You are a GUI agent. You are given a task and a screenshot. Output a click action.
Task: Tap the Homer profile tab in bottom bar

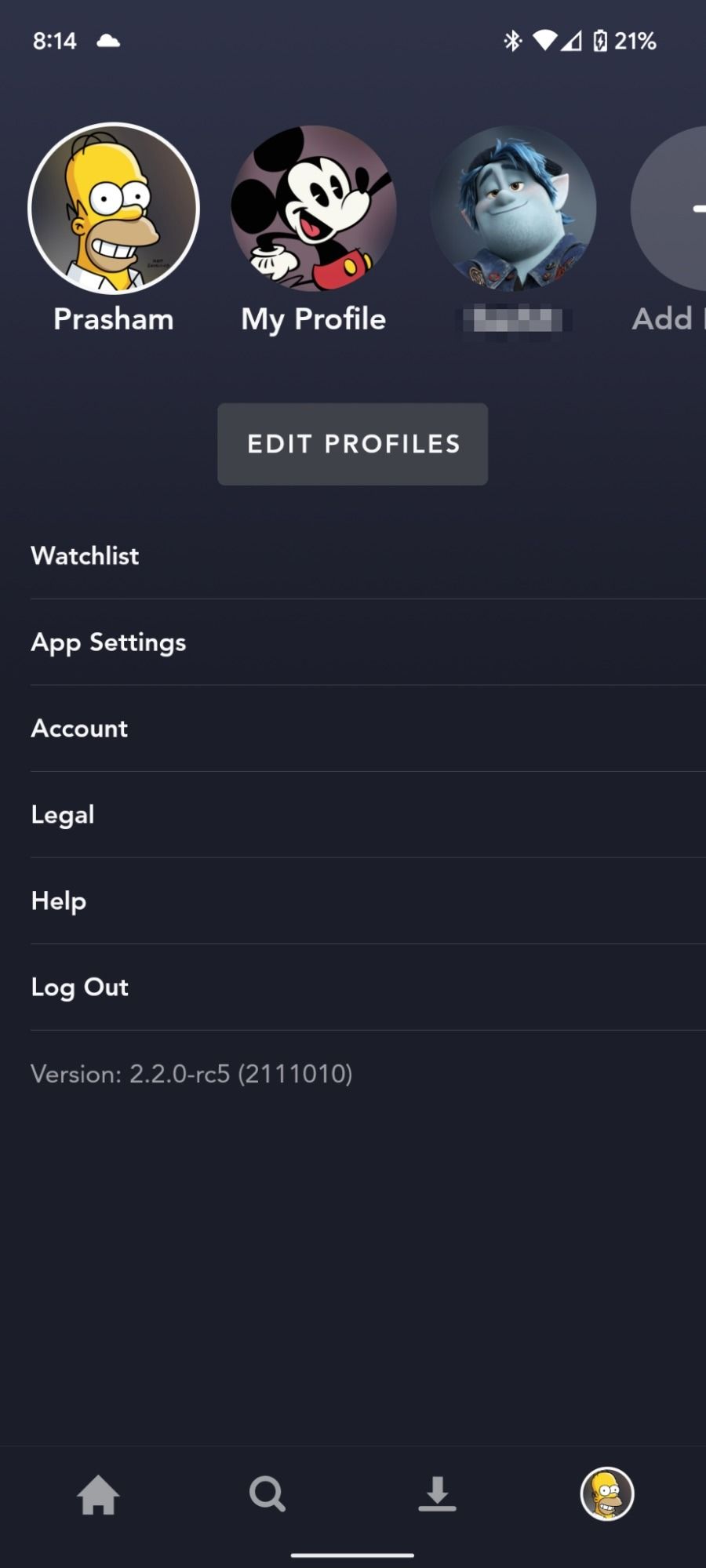coord(606,1494)
